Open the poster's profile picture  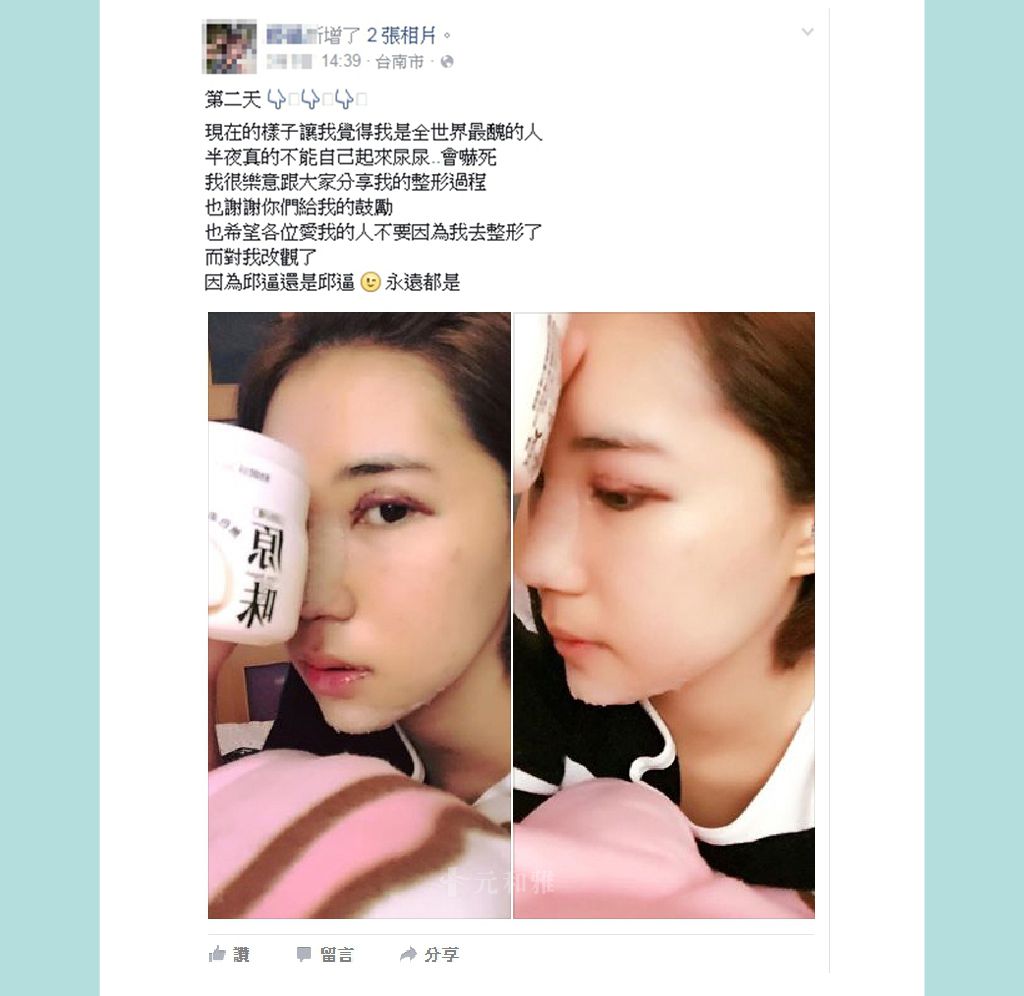[x=230, y=46]
